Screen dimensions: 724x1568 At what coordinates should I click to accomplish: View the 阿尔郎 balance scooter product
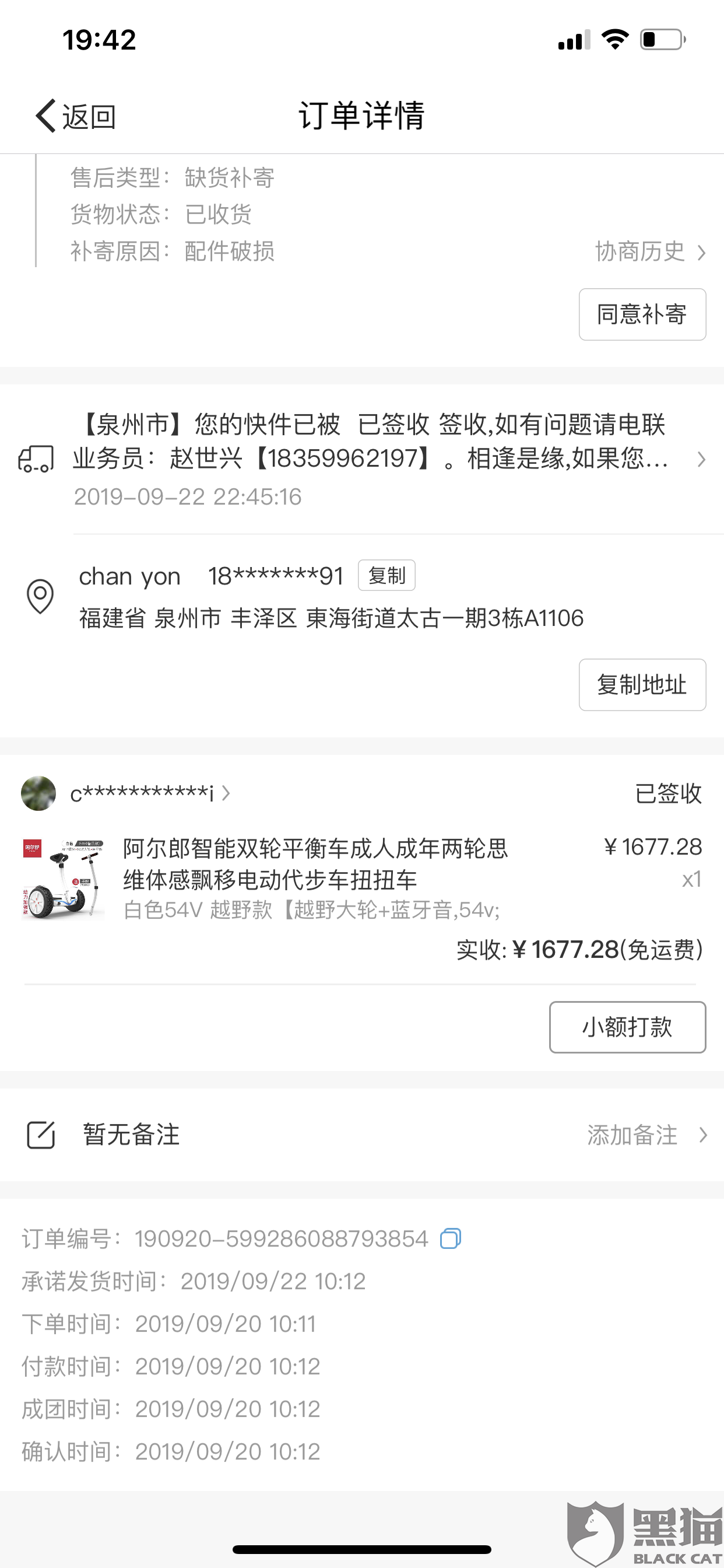click(x=315, y=864)
